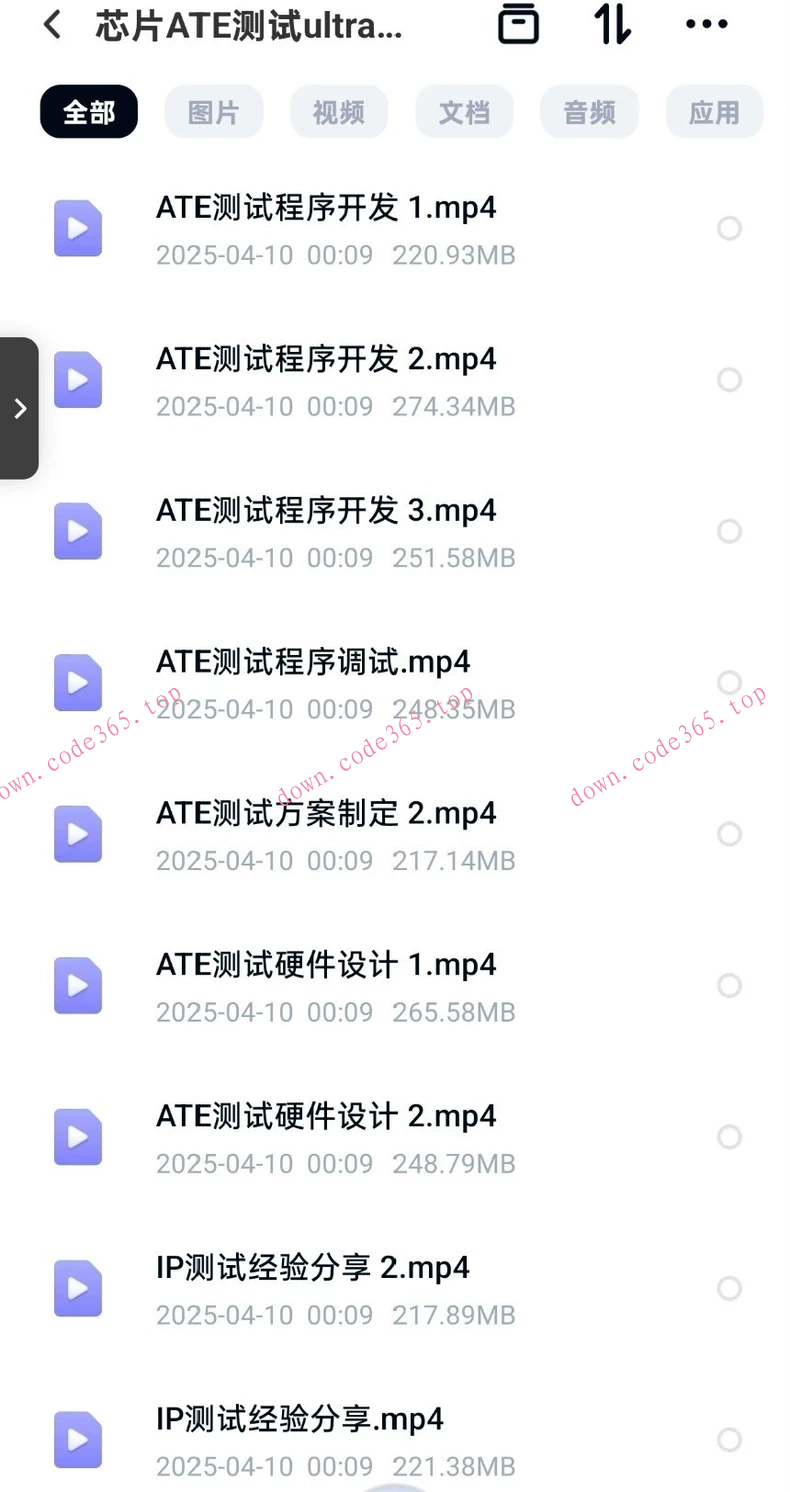This screenshot has width=790, height=1492.
Task: Select the checkbox for ATE测试程序开发 2.mp4
Action: tap(729, 380)
